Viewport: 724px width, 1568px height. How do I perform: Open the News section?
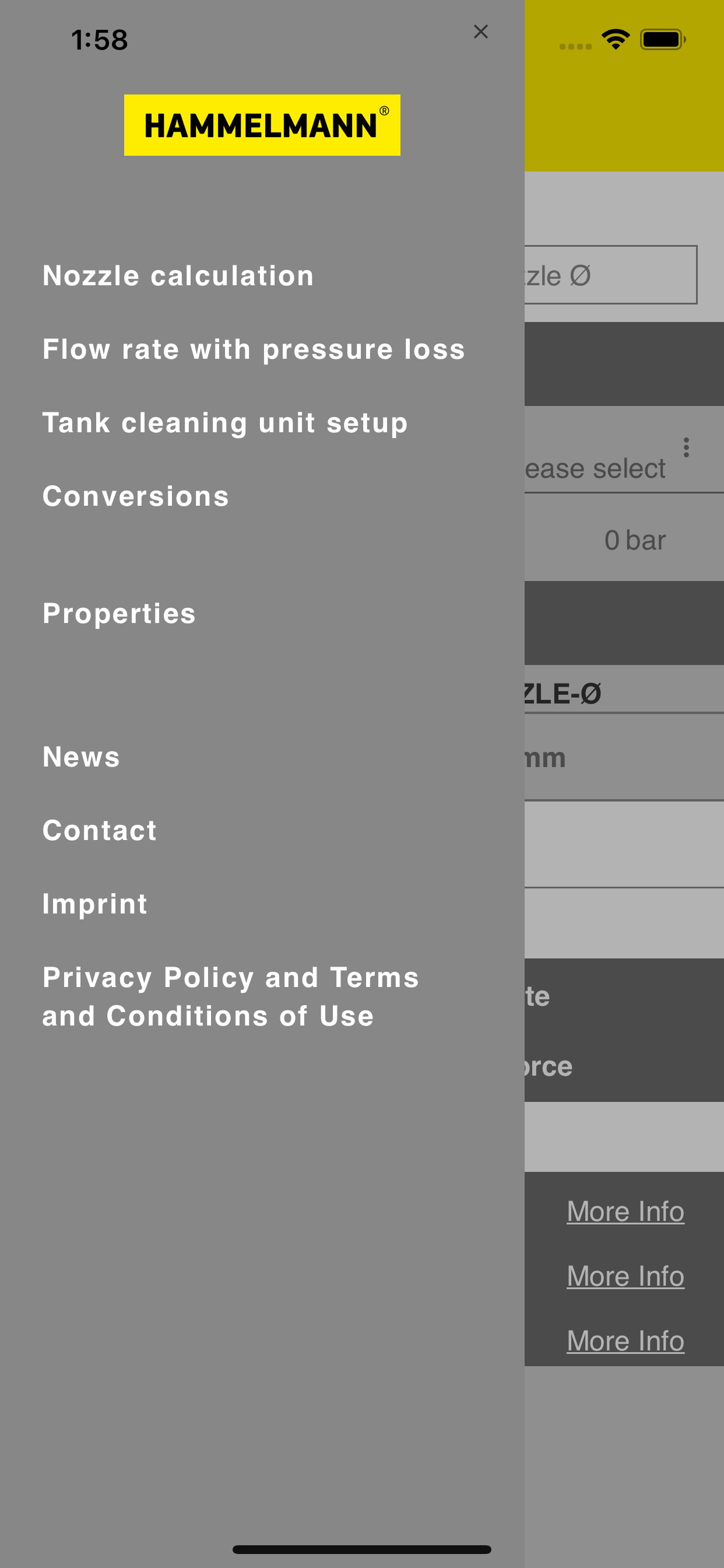tap(81, 757)
